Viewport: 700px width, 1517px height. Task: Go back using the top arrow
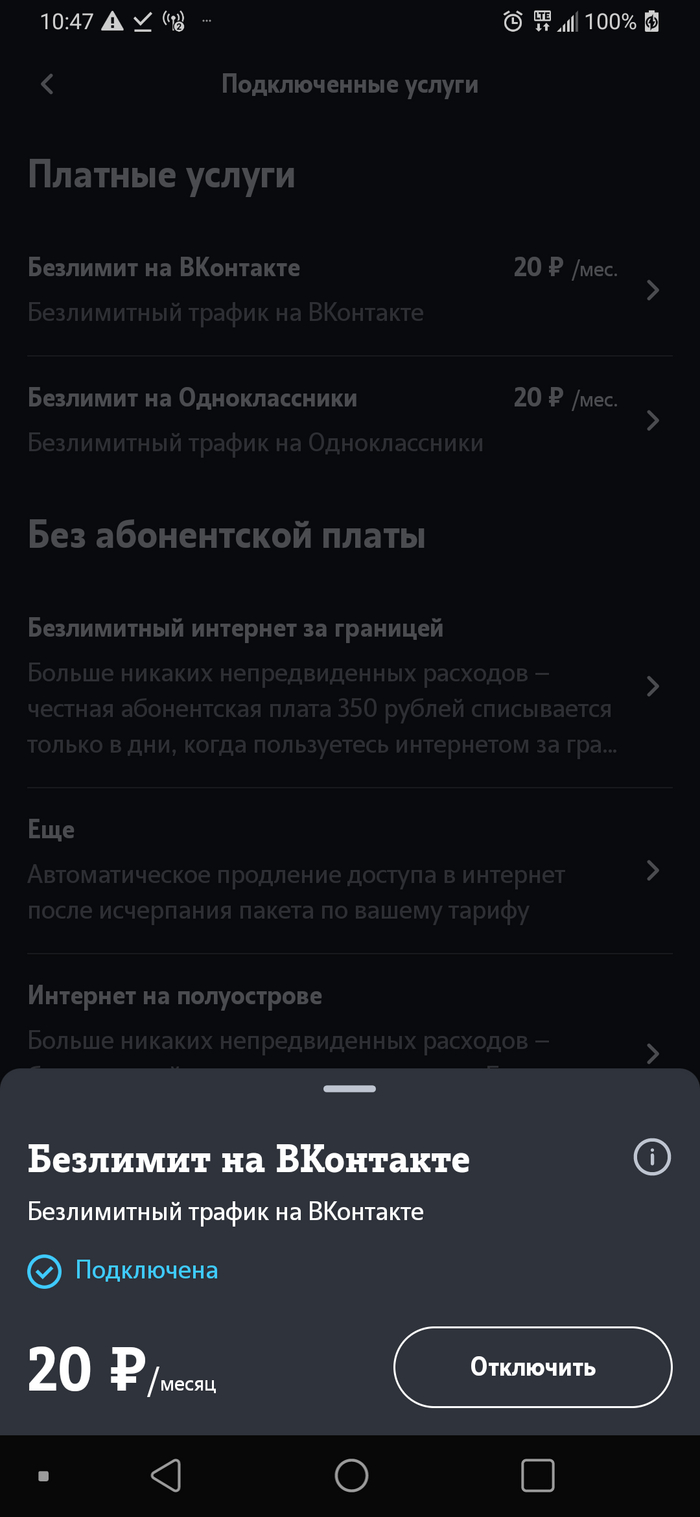point(47,85)
